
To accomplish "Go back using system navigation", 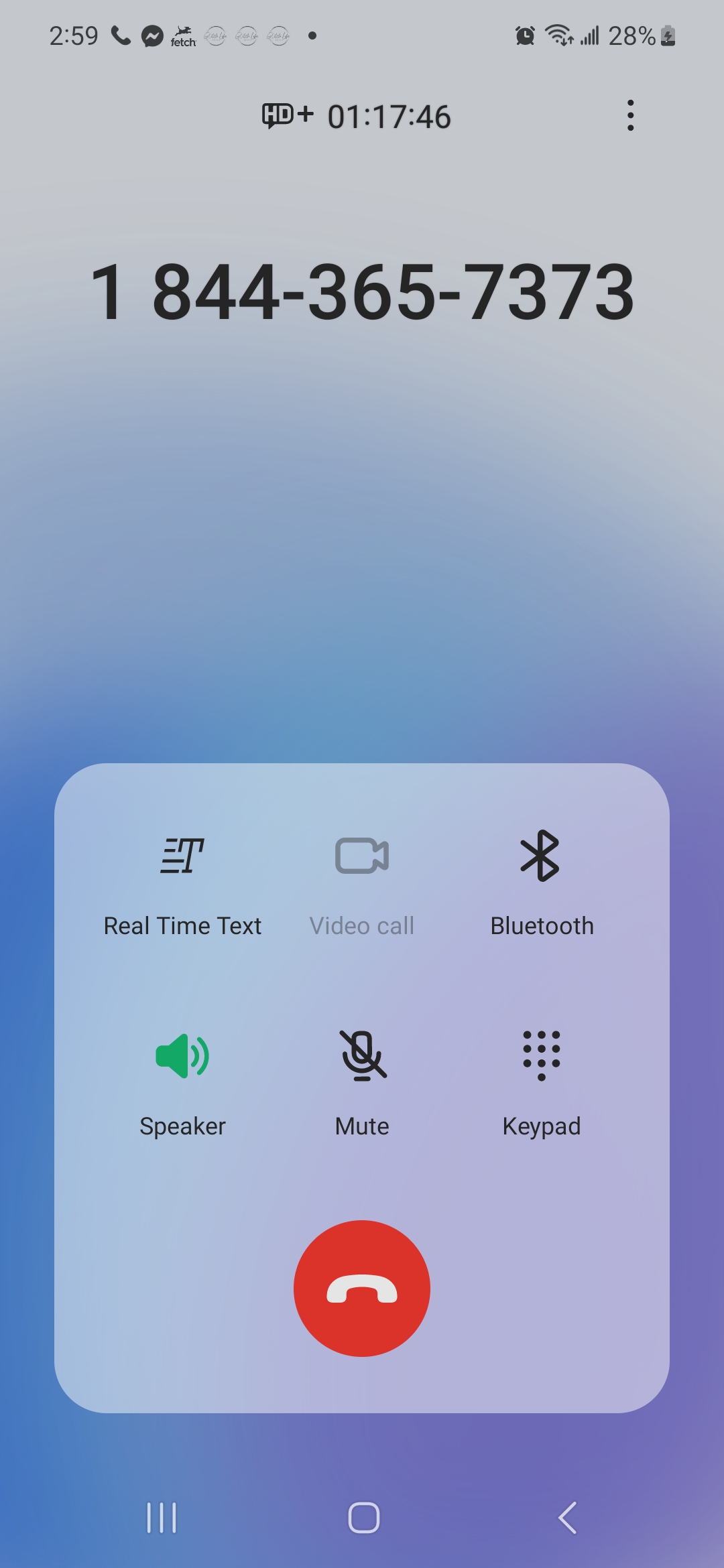I will [x=567, y=1518].
